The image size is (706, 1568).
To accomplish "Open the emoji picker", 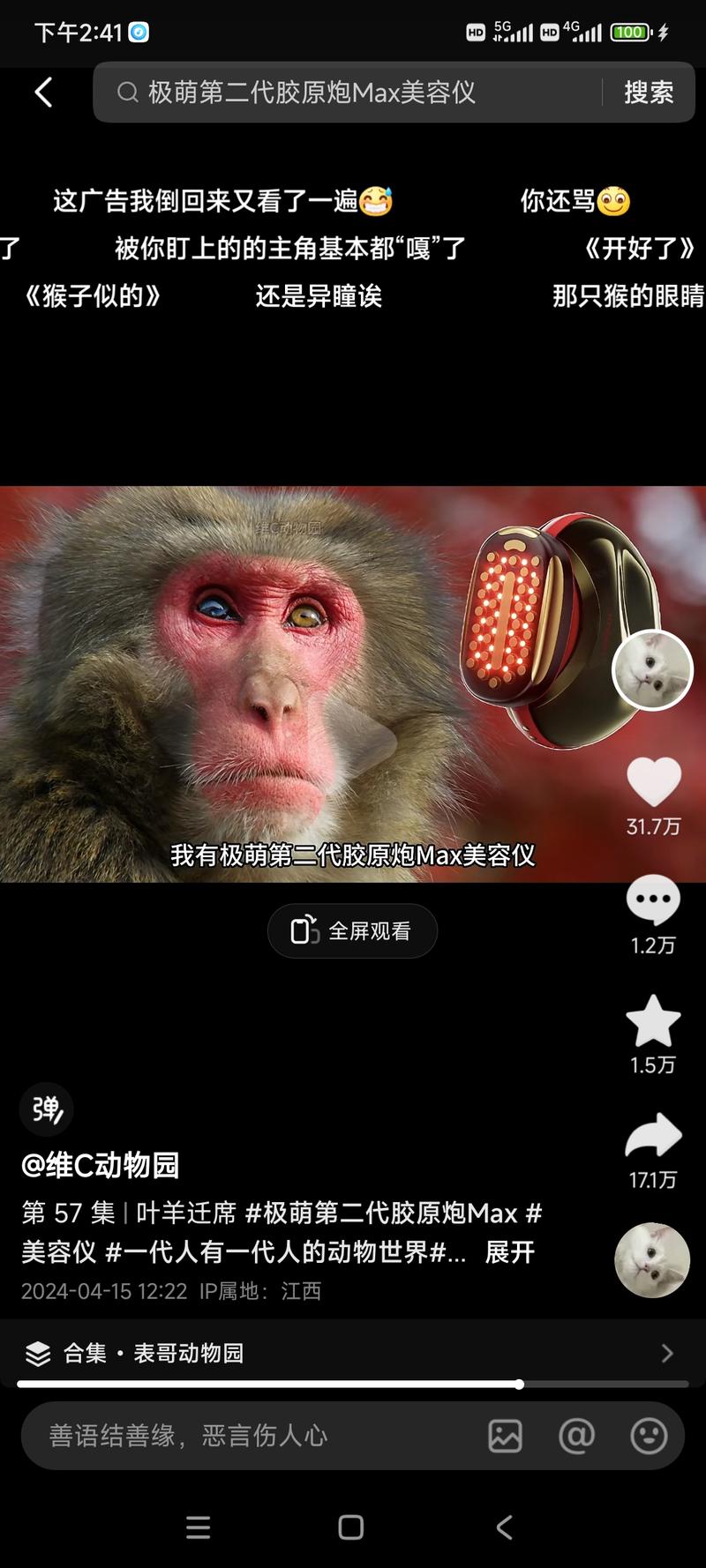I will click(649, 1436).
